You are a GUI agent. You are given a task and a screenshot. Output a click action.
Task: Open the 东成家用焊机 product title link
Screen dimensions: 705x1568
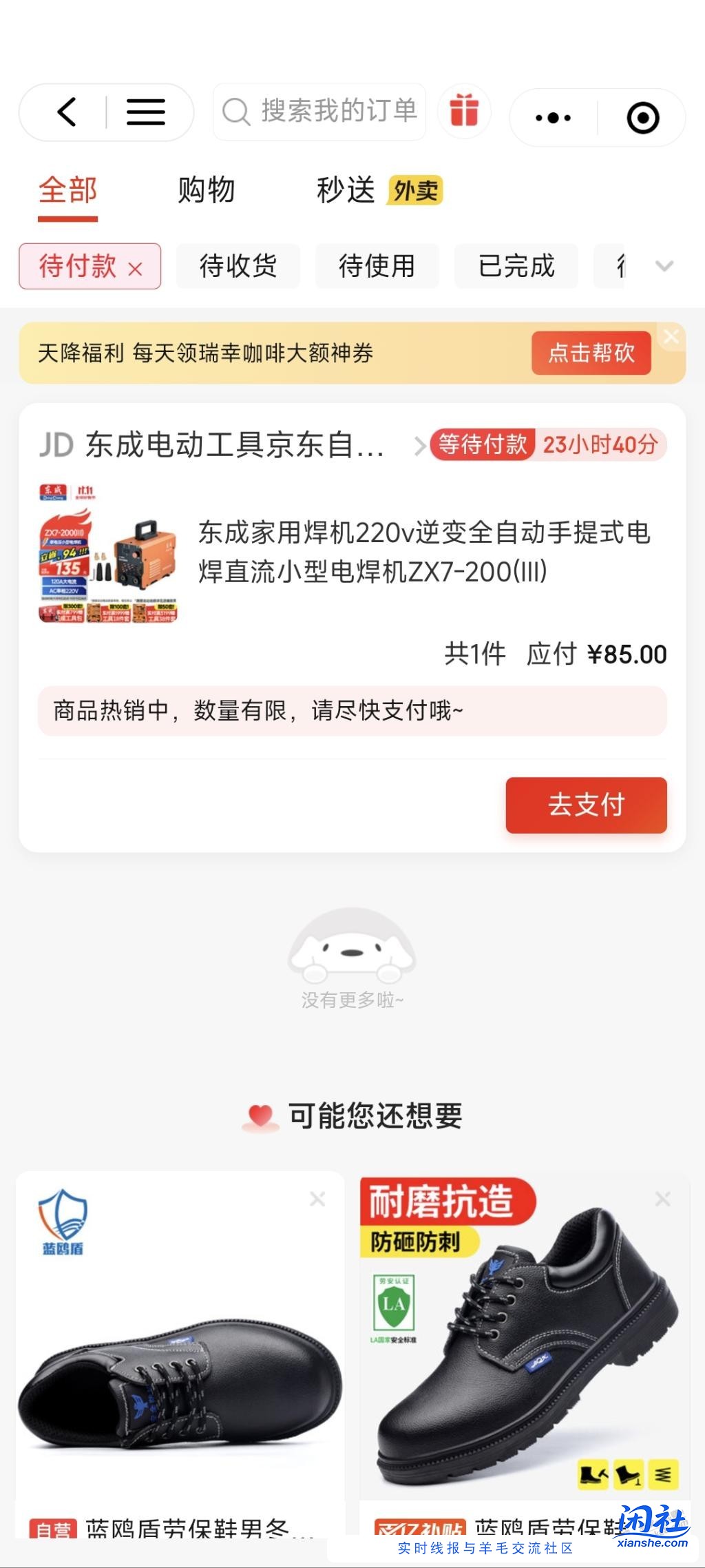pos(427,553)
